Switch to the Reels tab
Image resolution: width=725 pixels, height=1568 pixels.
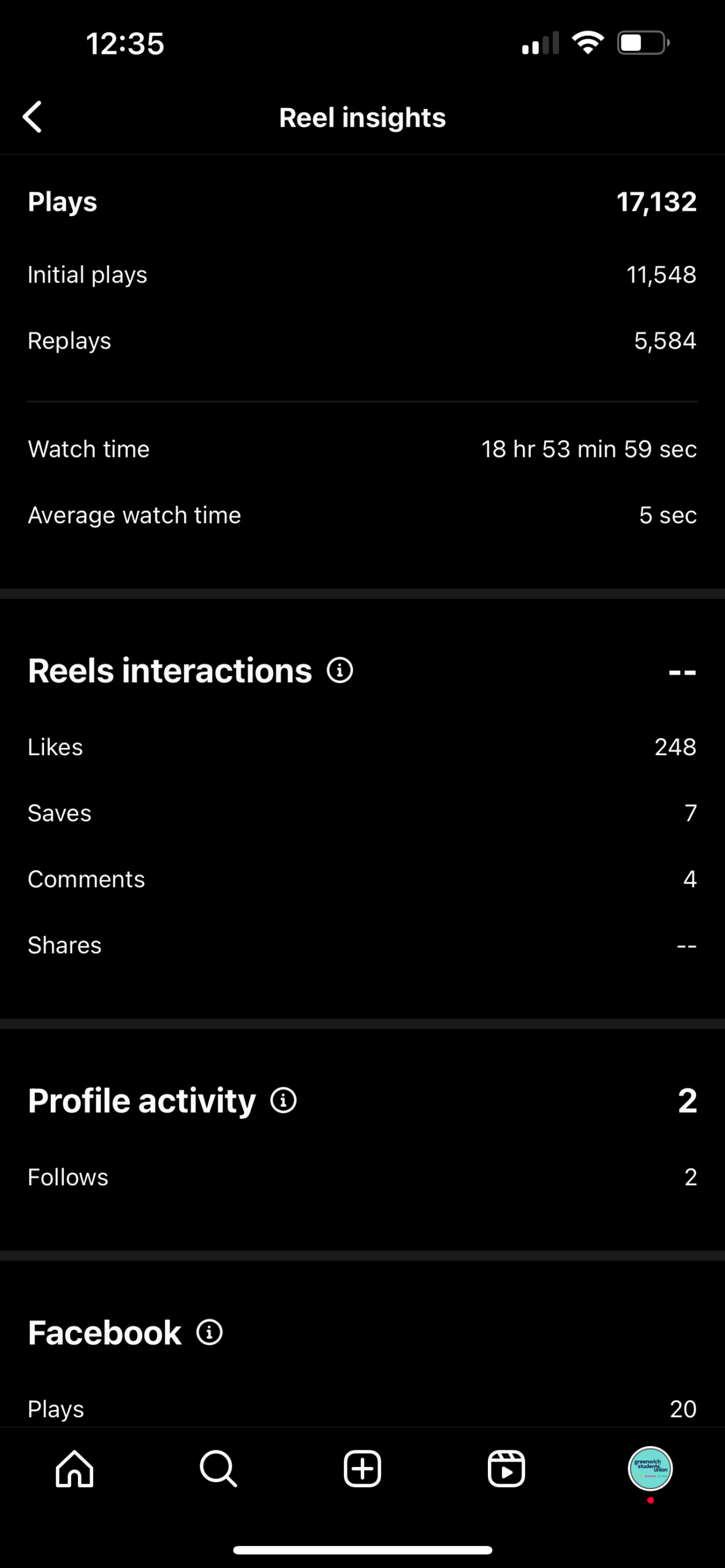506,1468
